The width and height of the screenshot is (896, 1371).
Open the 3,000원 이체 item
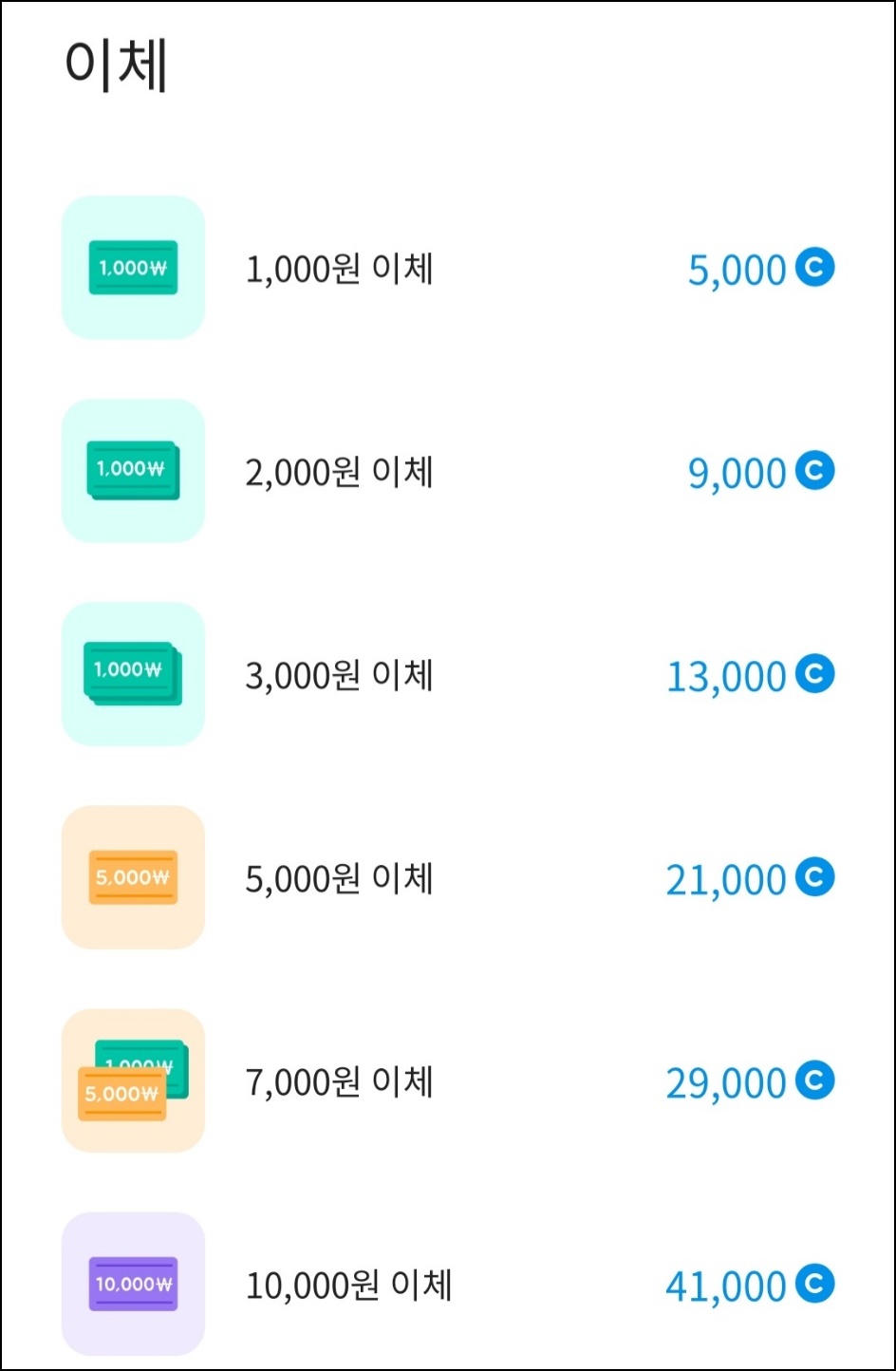(339, 675)
